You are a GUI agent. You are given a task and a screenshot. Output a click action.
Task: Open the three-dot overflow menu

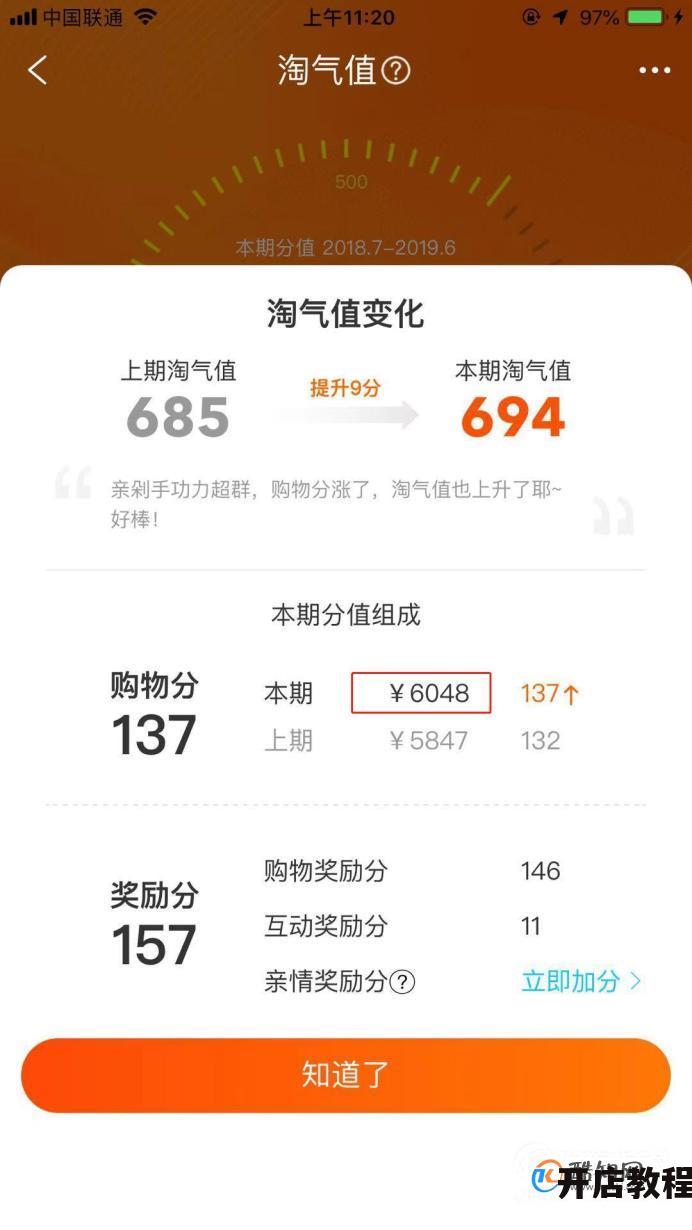point(654,70)
